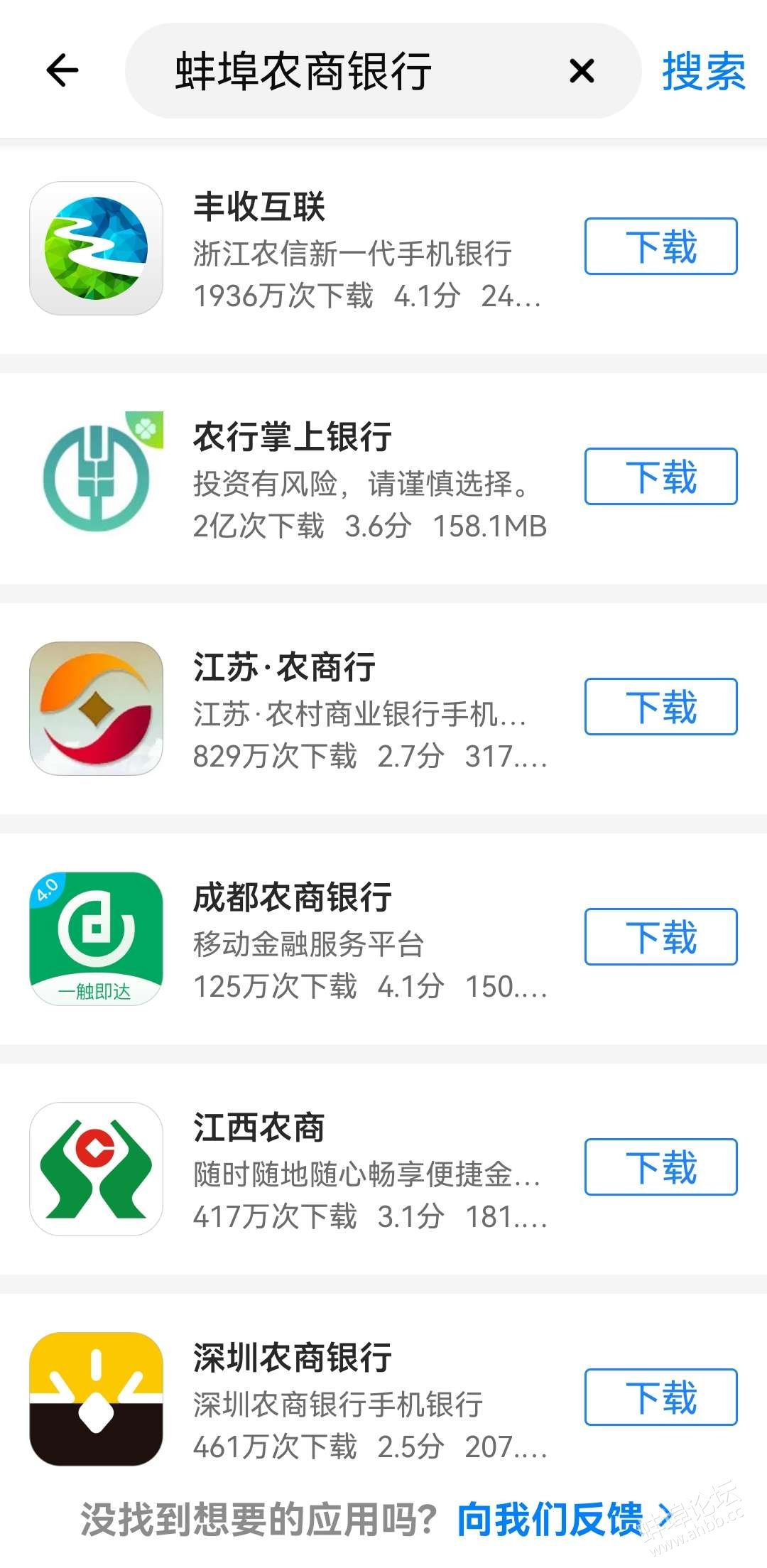This screenshot has height=1568, width=767.
Task: Download the 江西农商 app
Action: (x=660, y=1167)
